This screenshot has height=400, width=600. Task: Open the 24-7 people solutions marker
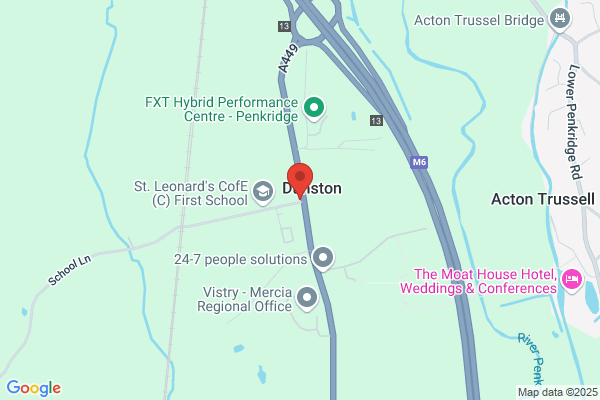[323, 258]
